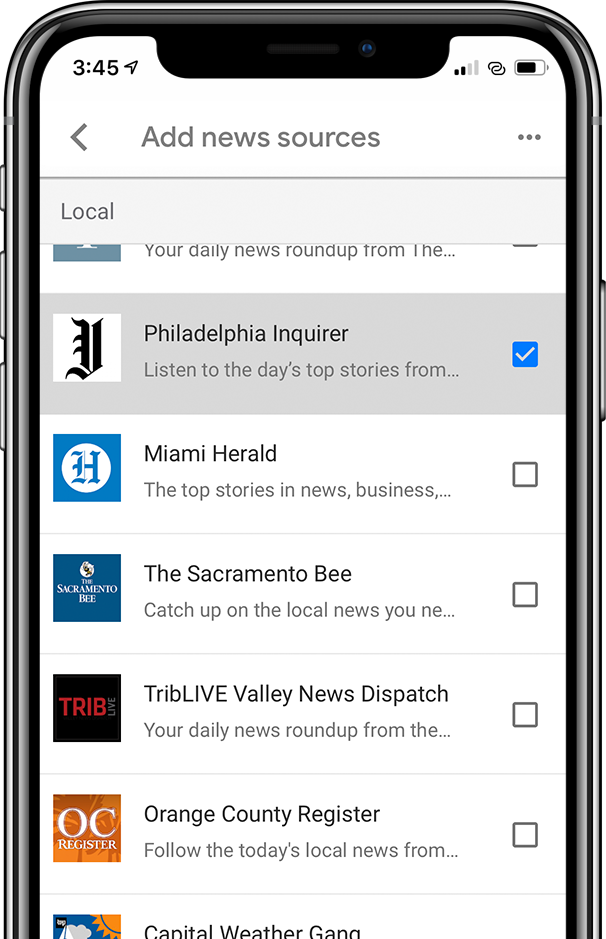Pick the Orange County Register row
The image size is (606, 939).
click(300, 834)
